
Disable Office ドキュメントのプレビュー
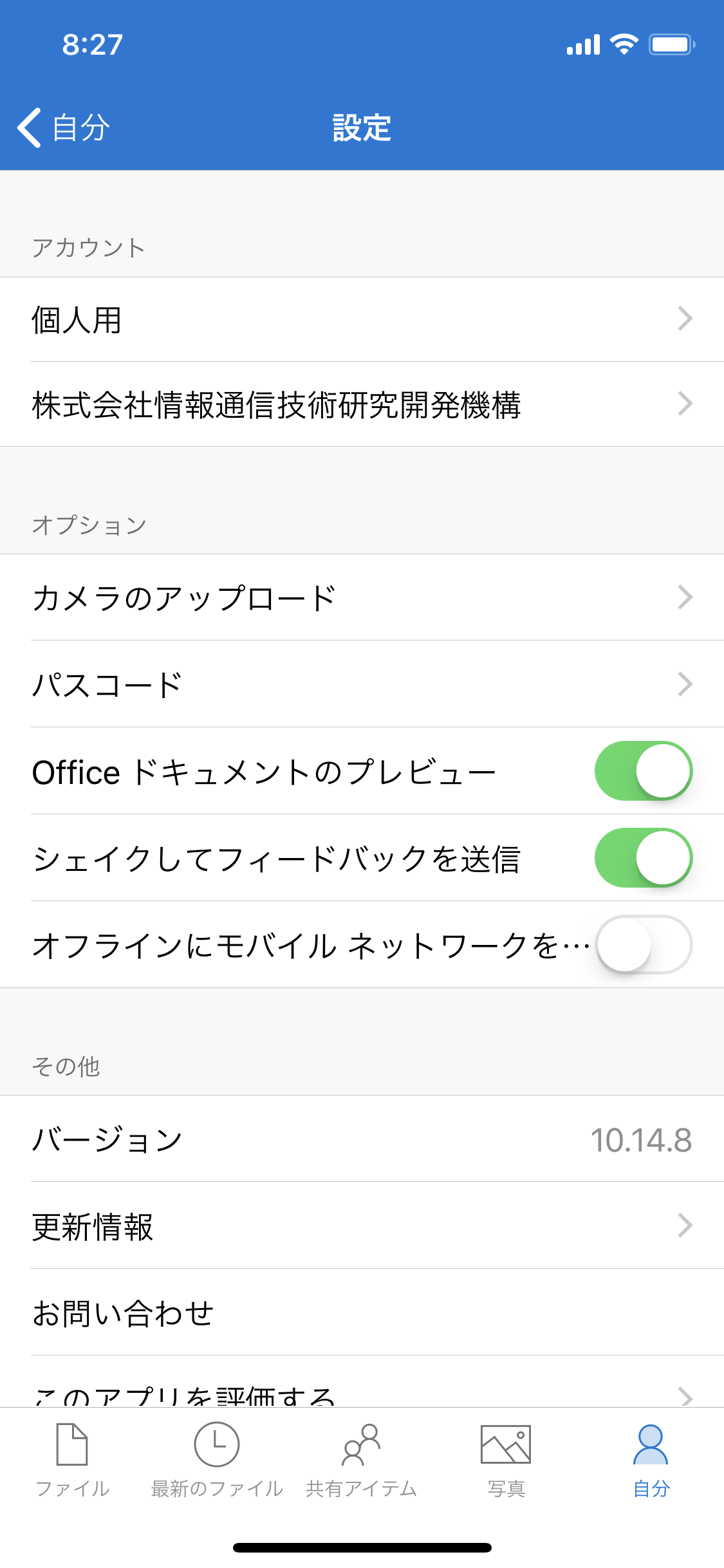[644, 770]
